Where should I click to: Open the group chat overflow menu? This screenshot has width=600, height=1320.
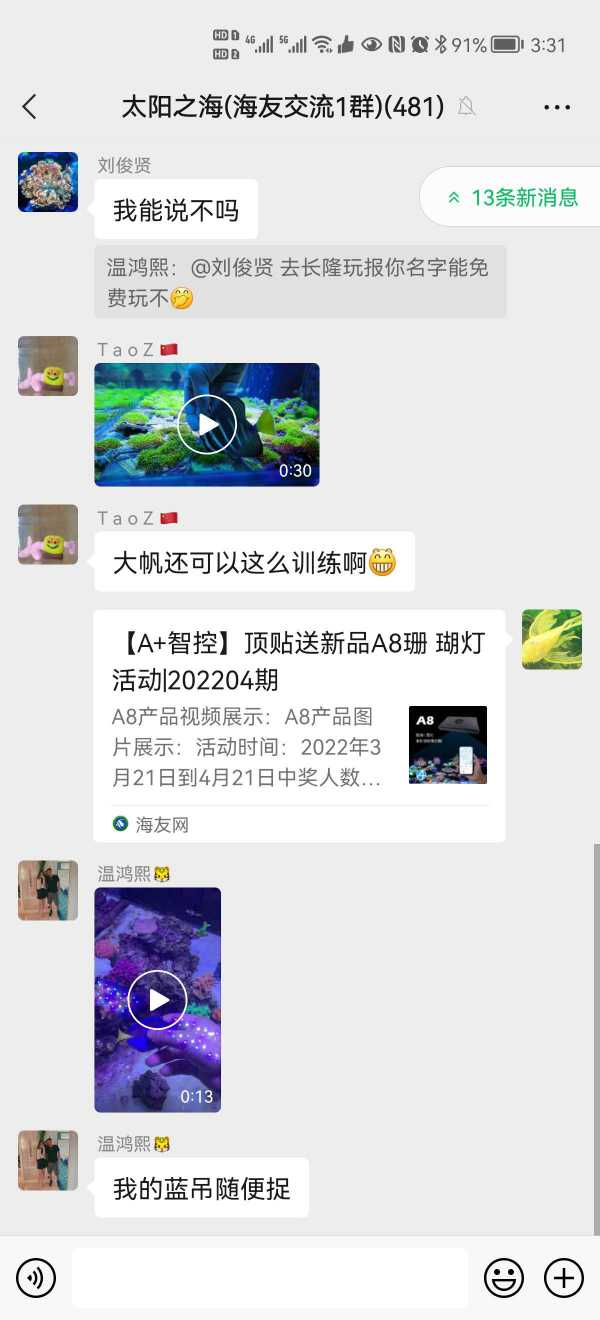coord(557,107)
